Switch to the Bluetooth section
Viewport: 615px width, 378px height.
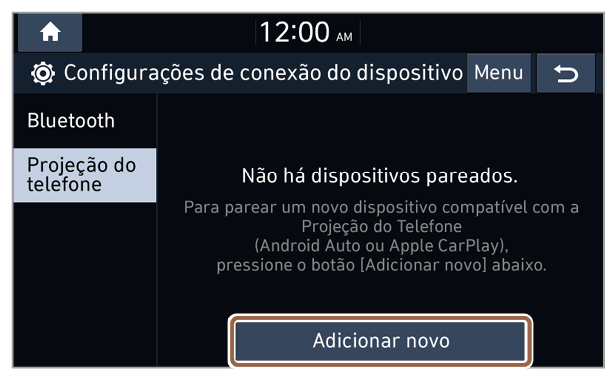coord(85,120)
